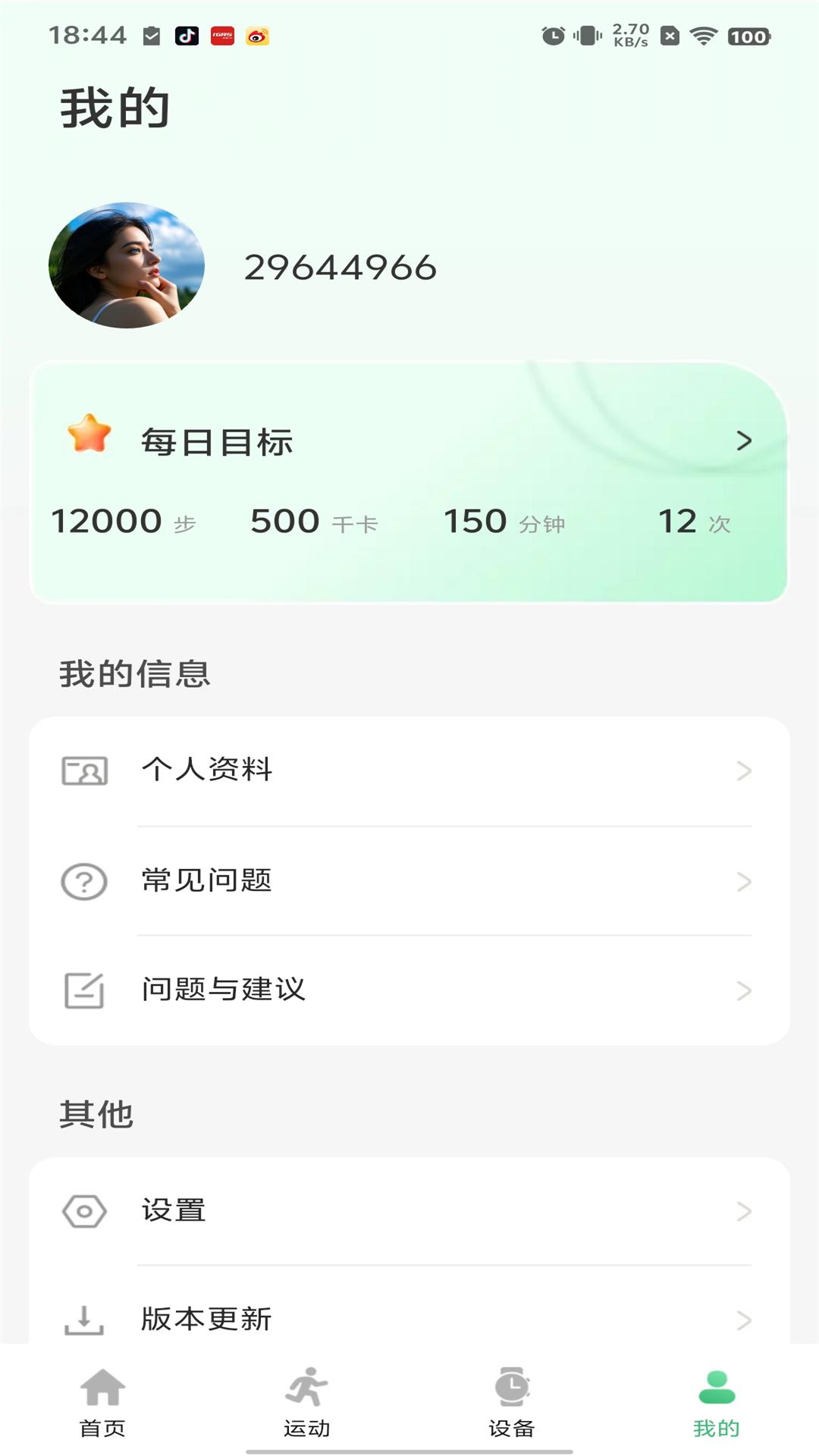Expand the 每日目标 details chevron
This screenshot has height=1456, width=819.
[743, 441]
